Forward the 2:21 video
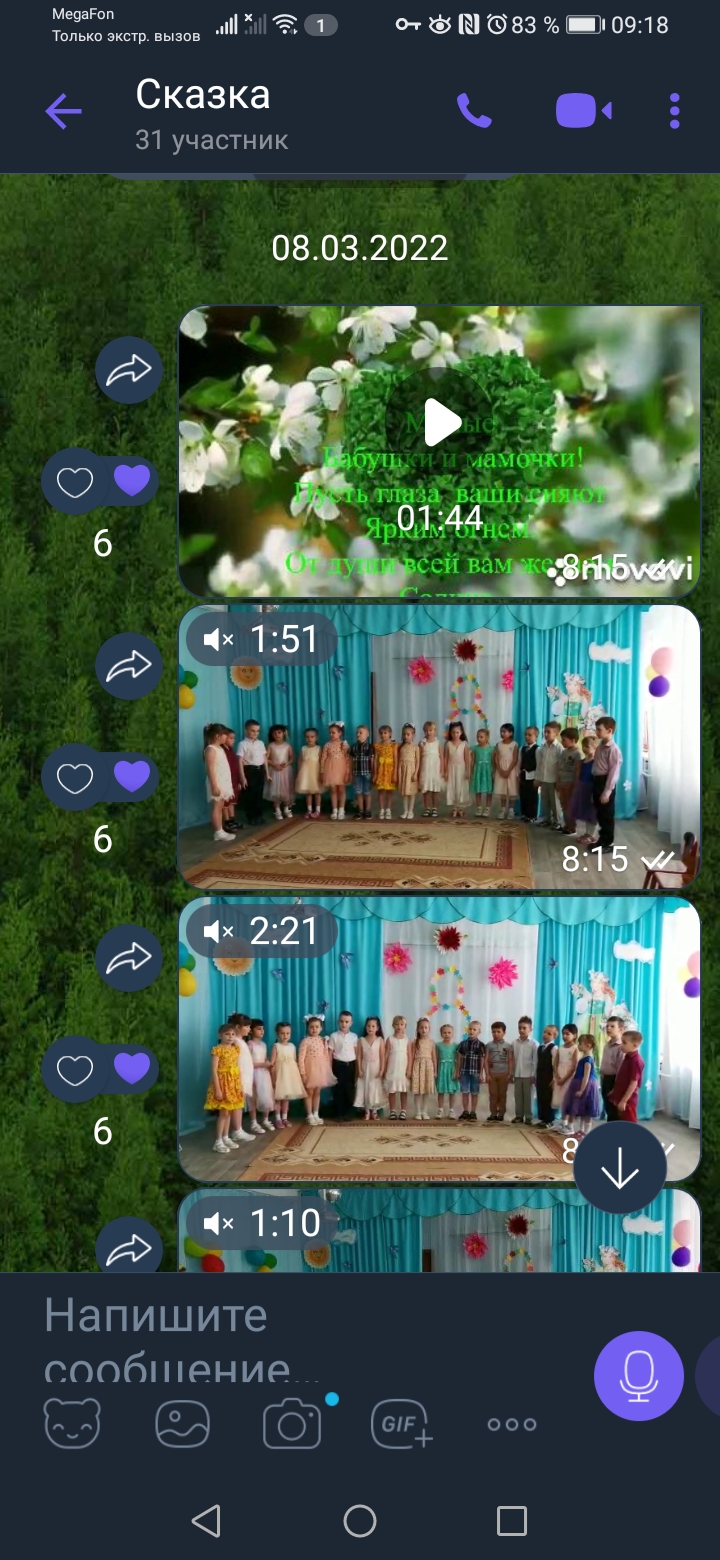The image size is (720, 1560). tap(129, 959)
